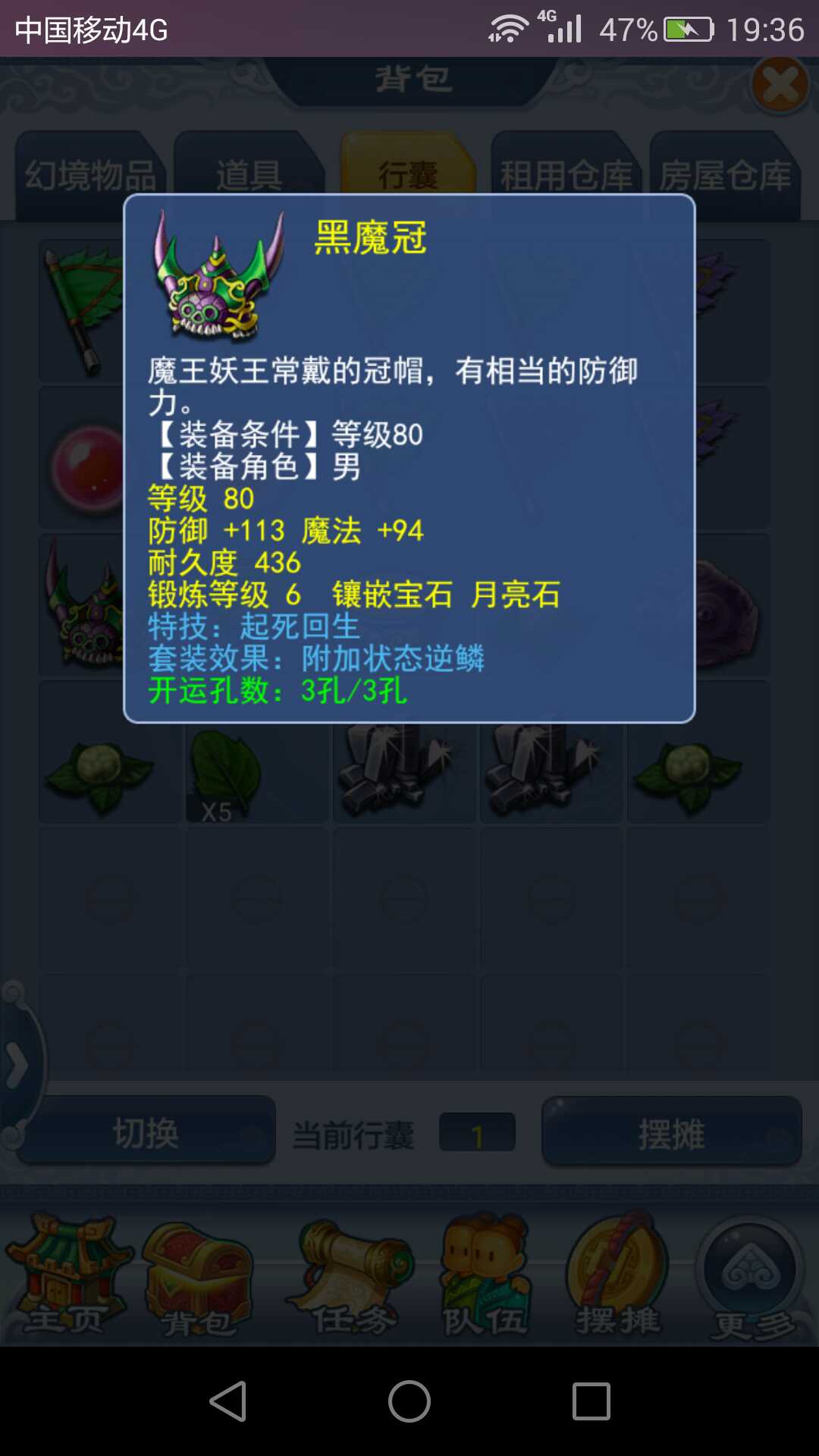Image resolution: width=819 pixels, height=1456 pixels.
Task: Go to 主页 in the bottom bar
Action: coord(67,1276)
